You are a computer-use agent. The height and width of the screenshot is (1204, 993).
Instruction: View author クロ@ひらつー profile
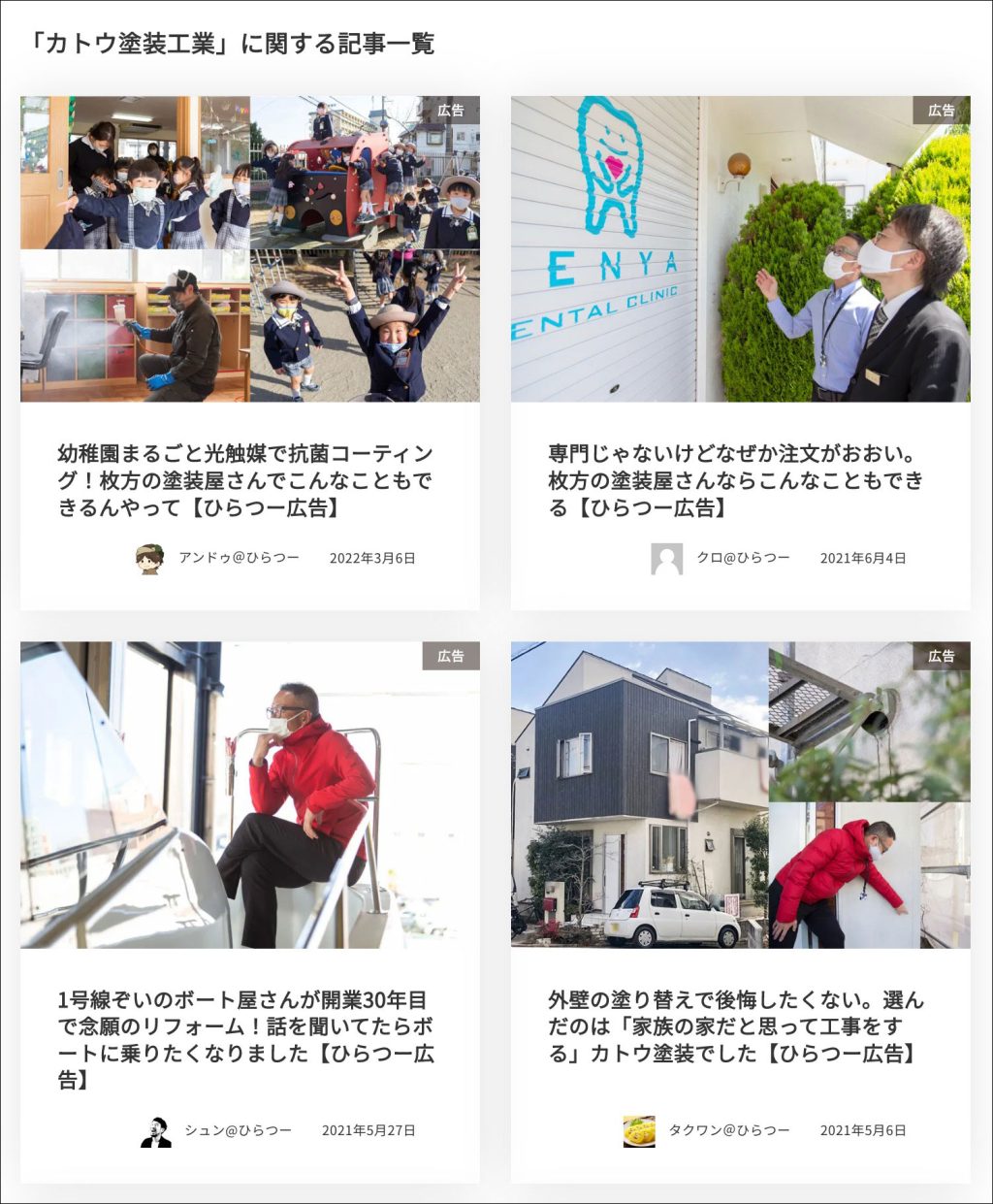743,558
